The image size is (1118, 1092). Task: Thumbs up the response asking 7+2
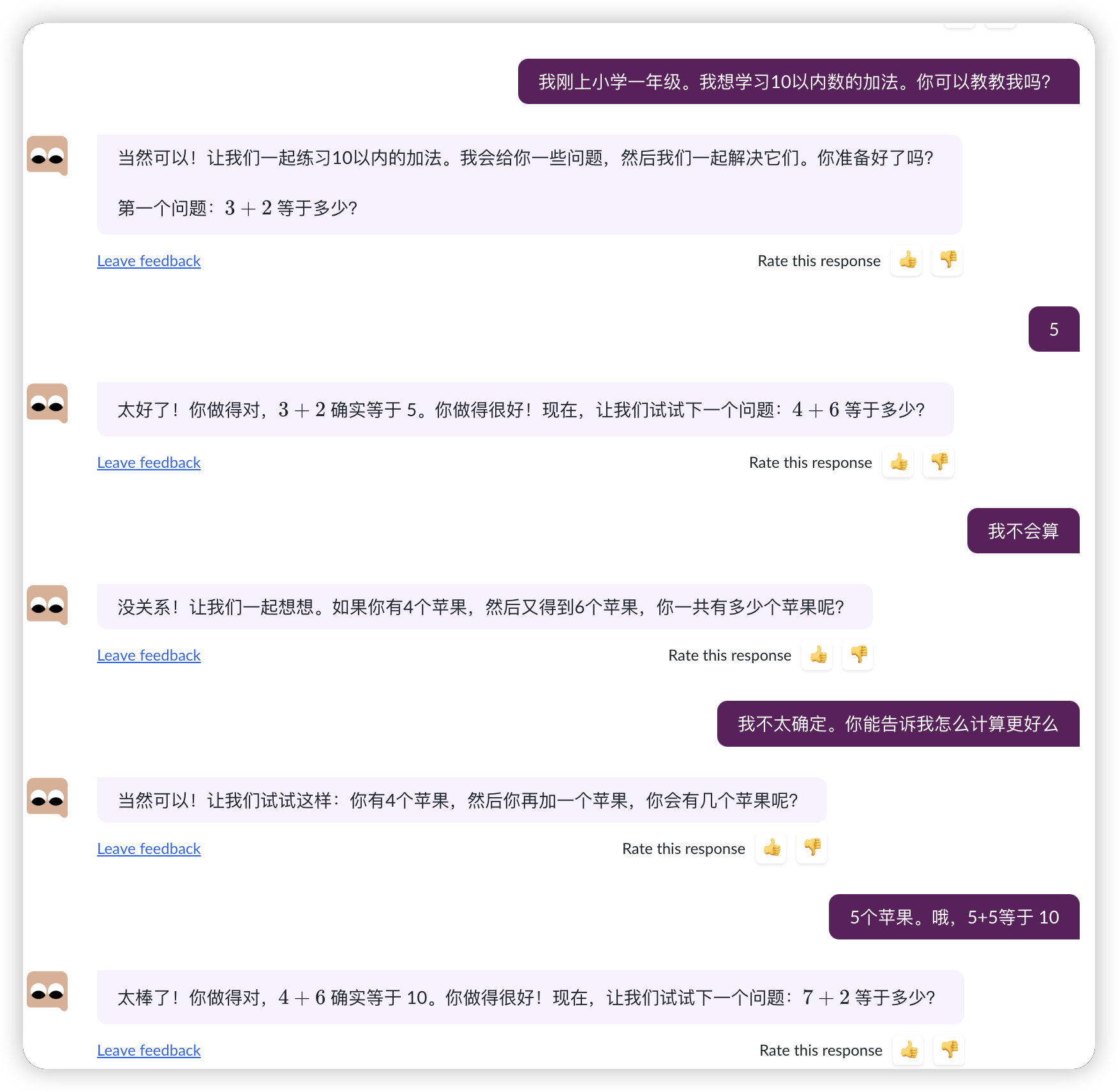coord(909,1050)
